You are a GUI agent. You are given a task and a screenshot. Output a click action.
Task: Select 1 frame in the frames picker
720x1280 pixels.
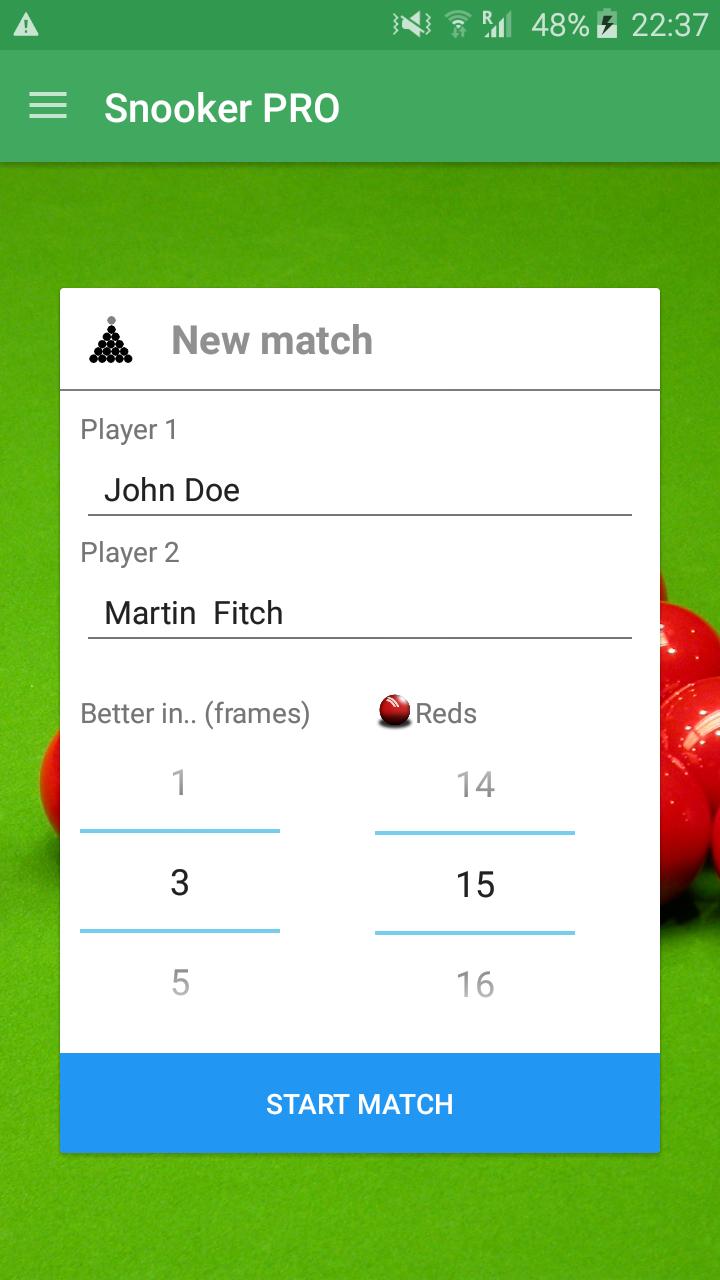click(x=180, y=783)
